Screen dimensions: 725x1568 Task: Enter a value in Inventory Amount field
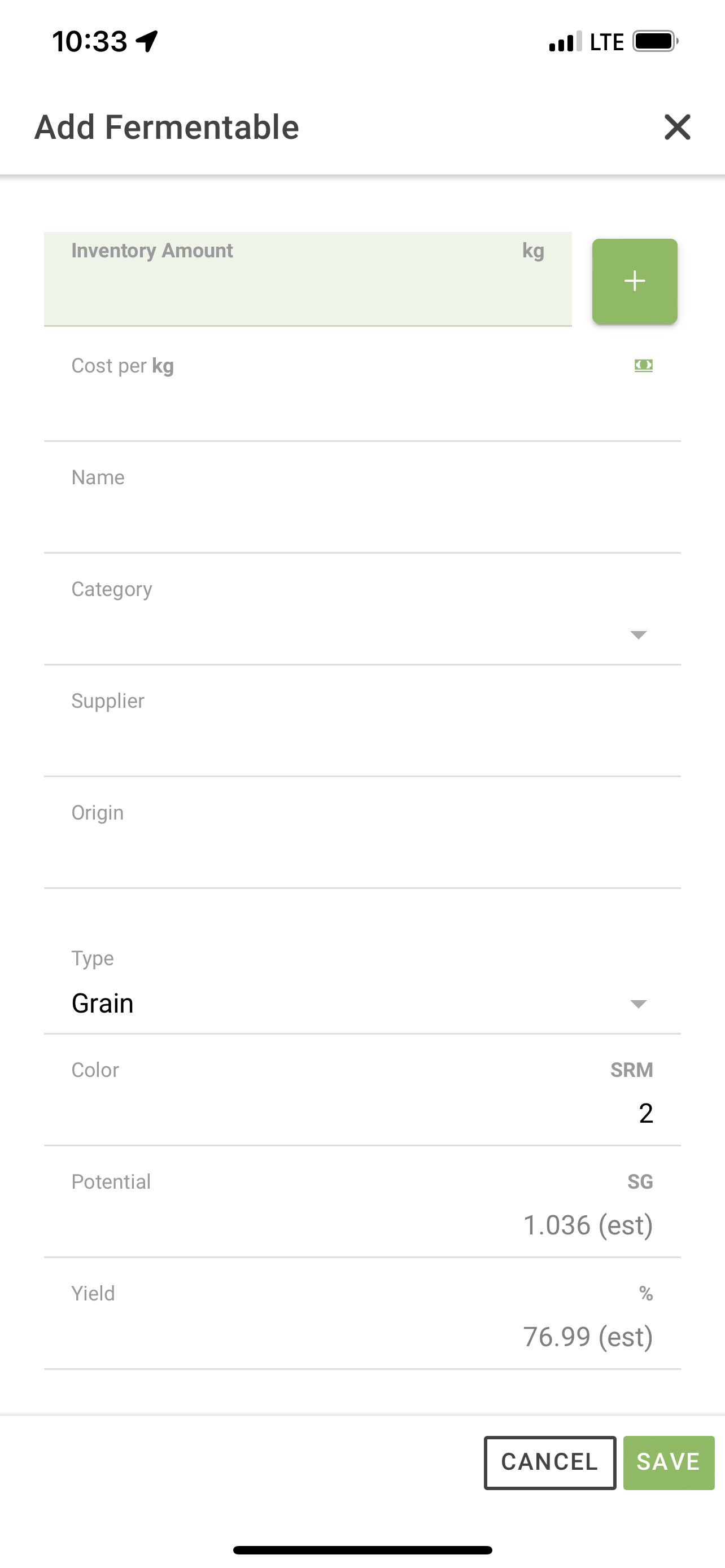[307, 279]
